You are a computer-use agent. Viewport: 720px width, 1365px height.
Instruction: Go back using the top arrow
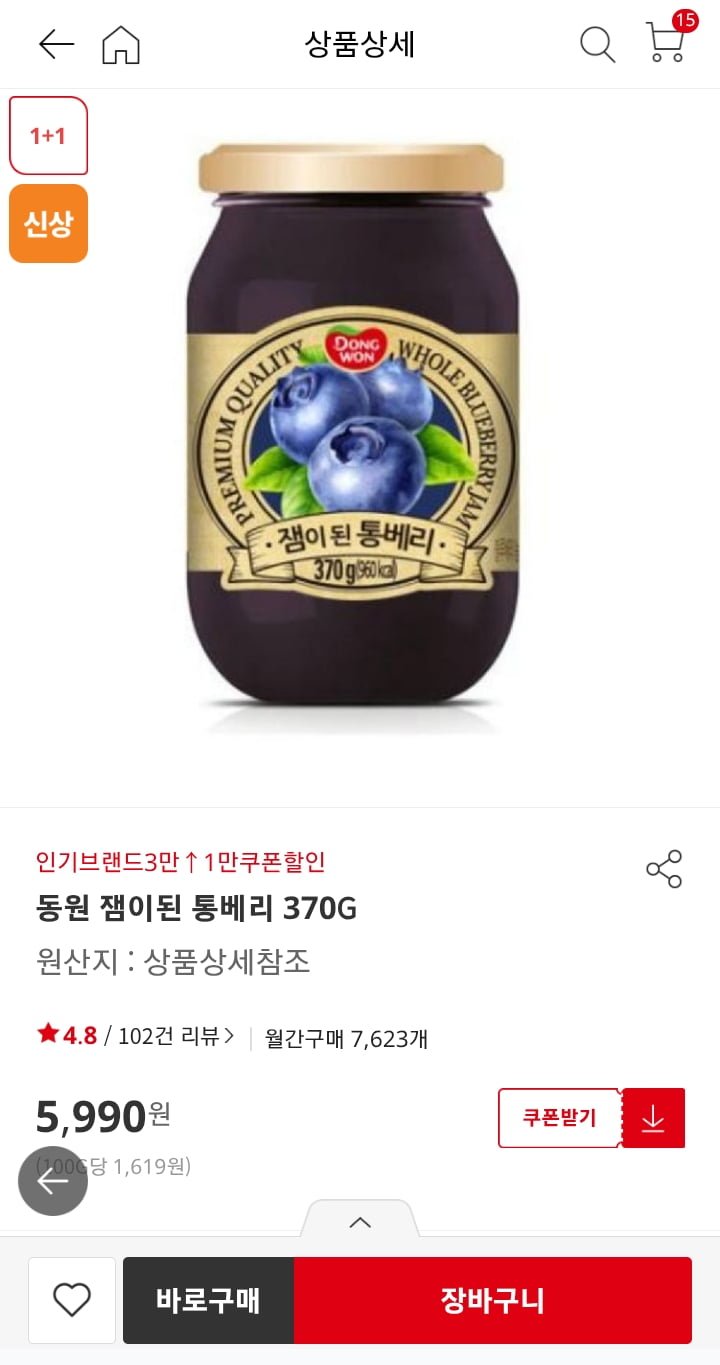pos(56,44)
